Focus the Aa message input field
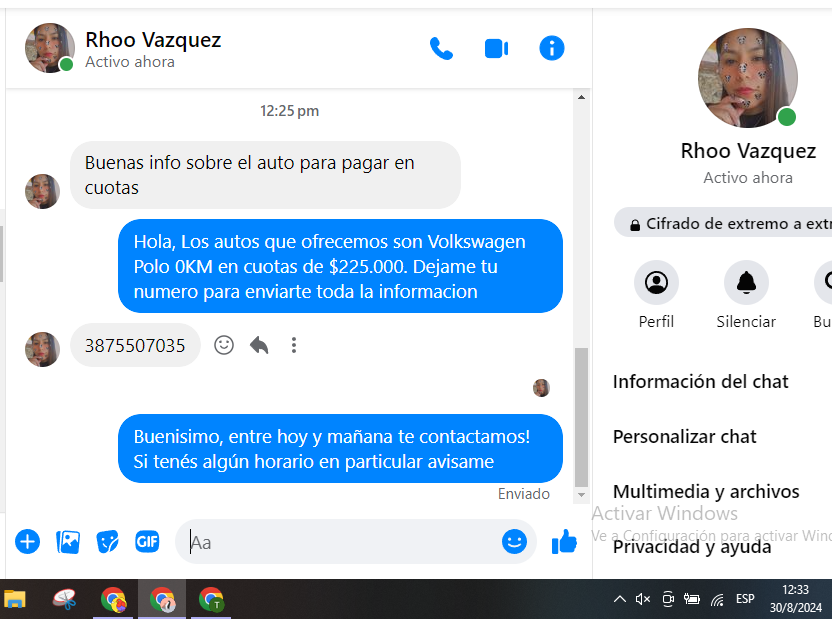Image resolution: width=832 pixels, height=619 pixels. 340,542
